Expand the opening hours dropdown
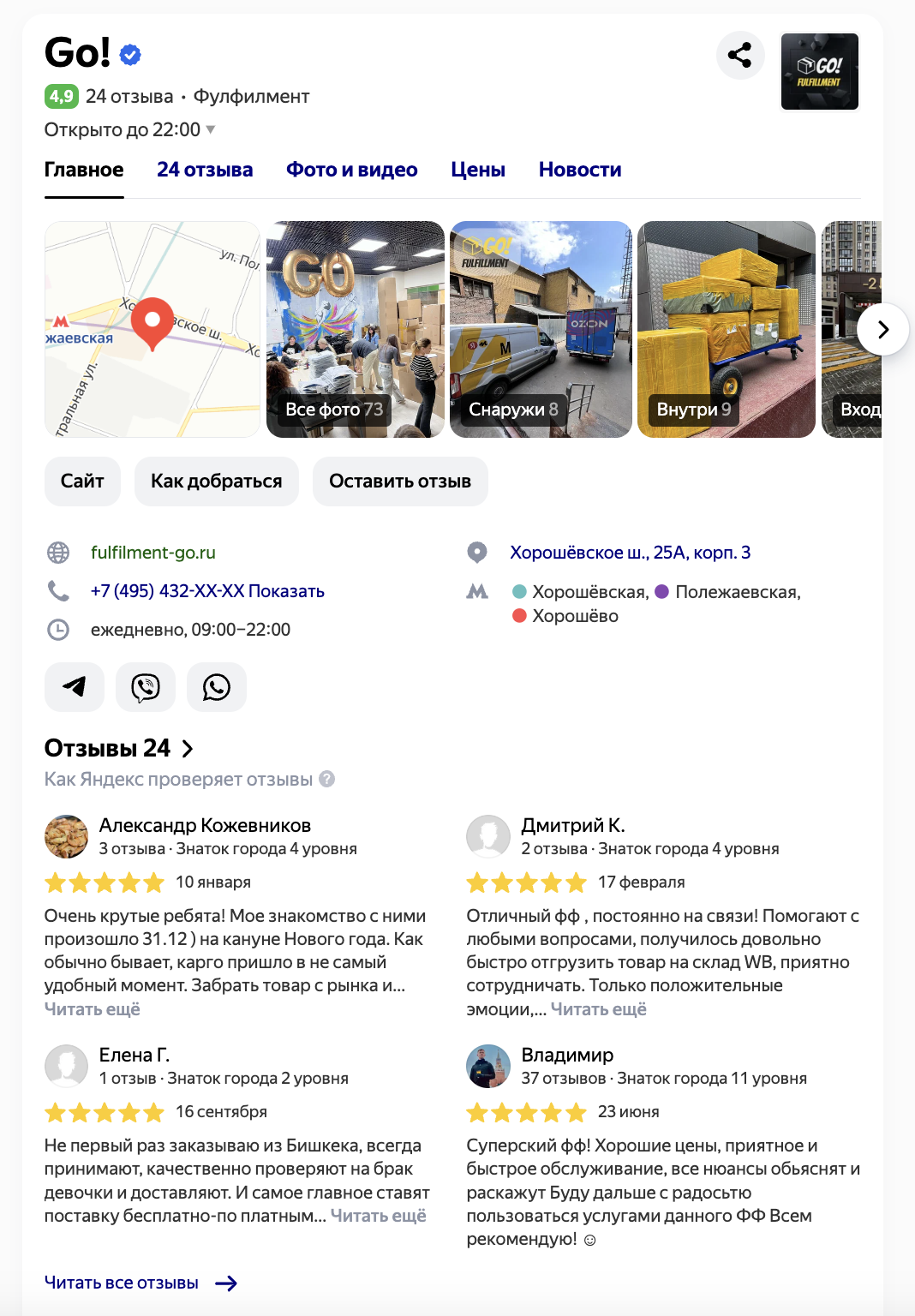Viewport: 915px width, 1316px height. (x=210, y=130)
